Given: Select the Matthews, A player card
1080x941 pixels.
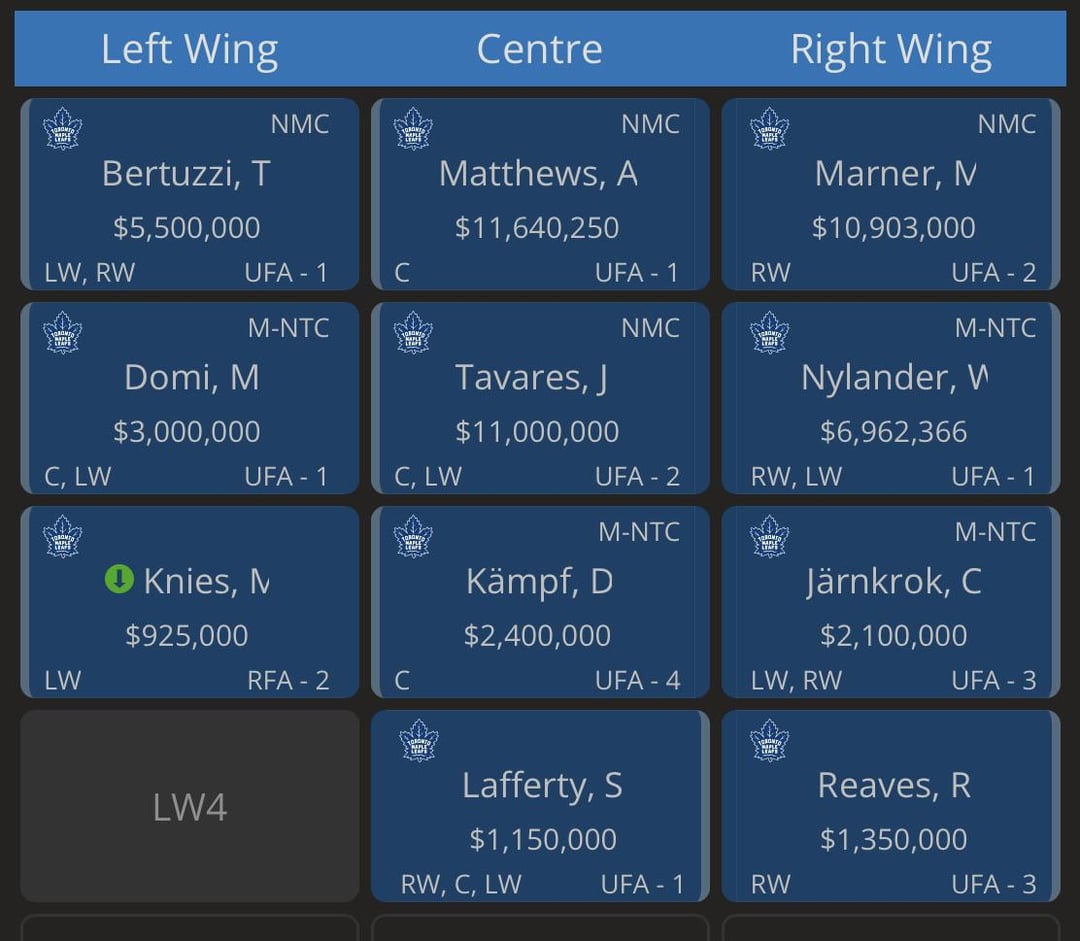Looking at the screenshot, I should (x=539, y=195).
